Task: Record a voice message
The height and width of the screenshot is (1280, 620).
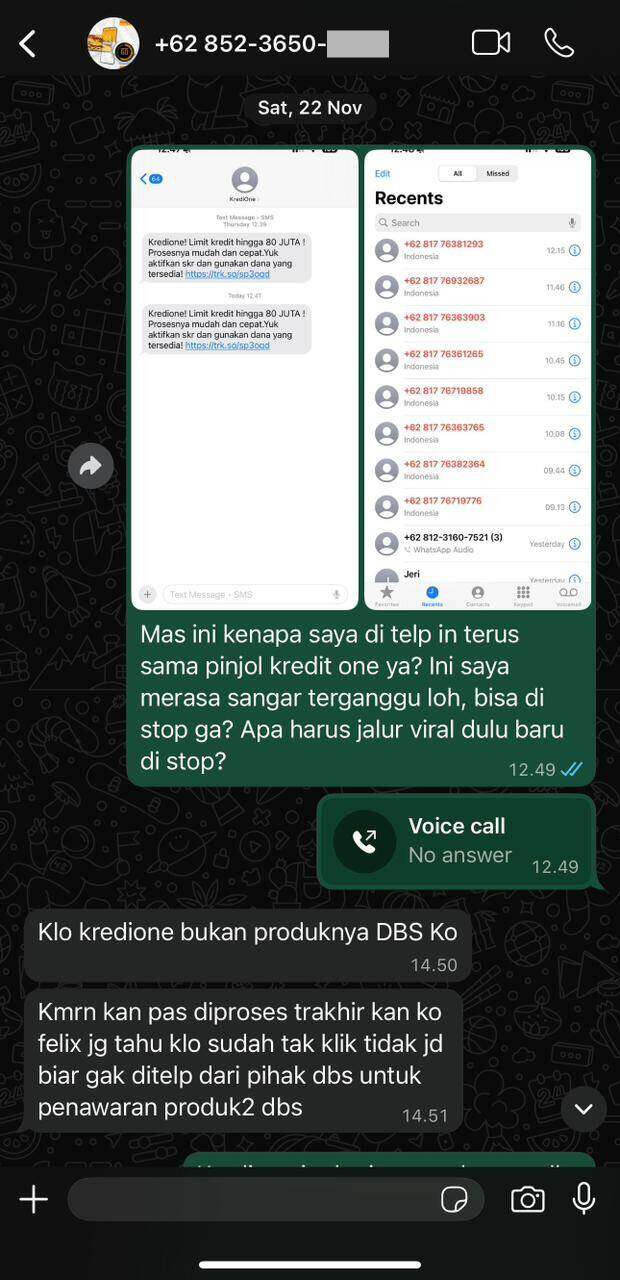Action: (x=584, y=1199)
